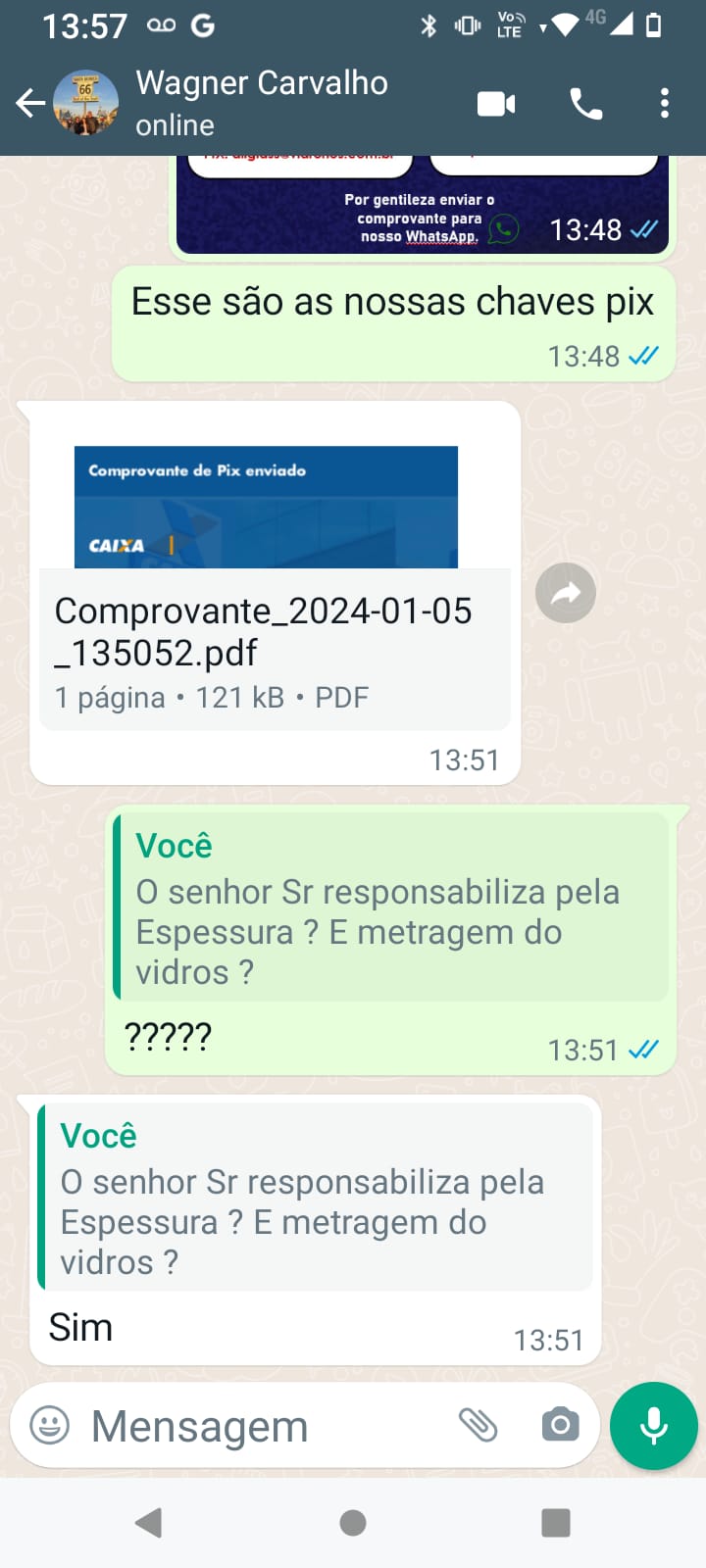The height and width of the screenshot is (1568, 706).
Task: Tap the green microphone voice message button
Action: [654, 1426]
